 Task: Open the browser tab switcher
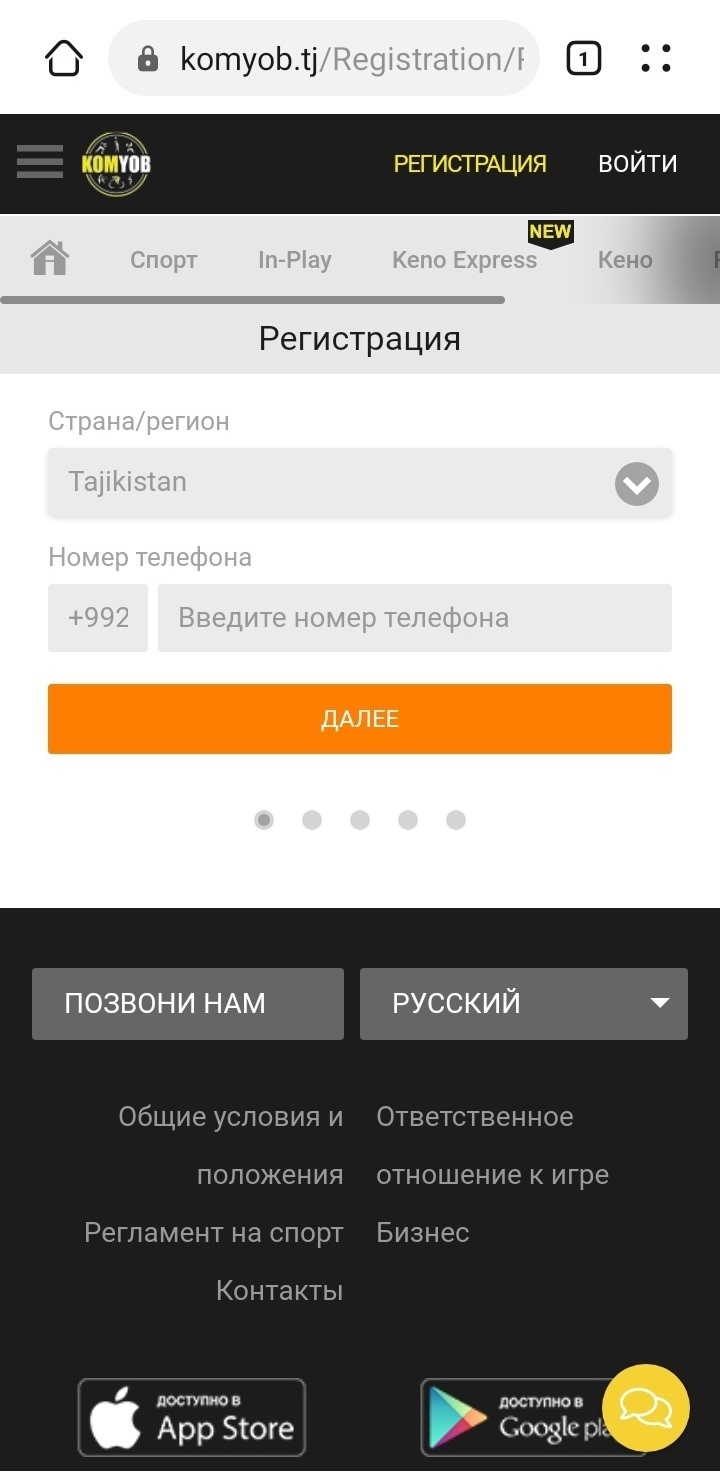(584, 59)
